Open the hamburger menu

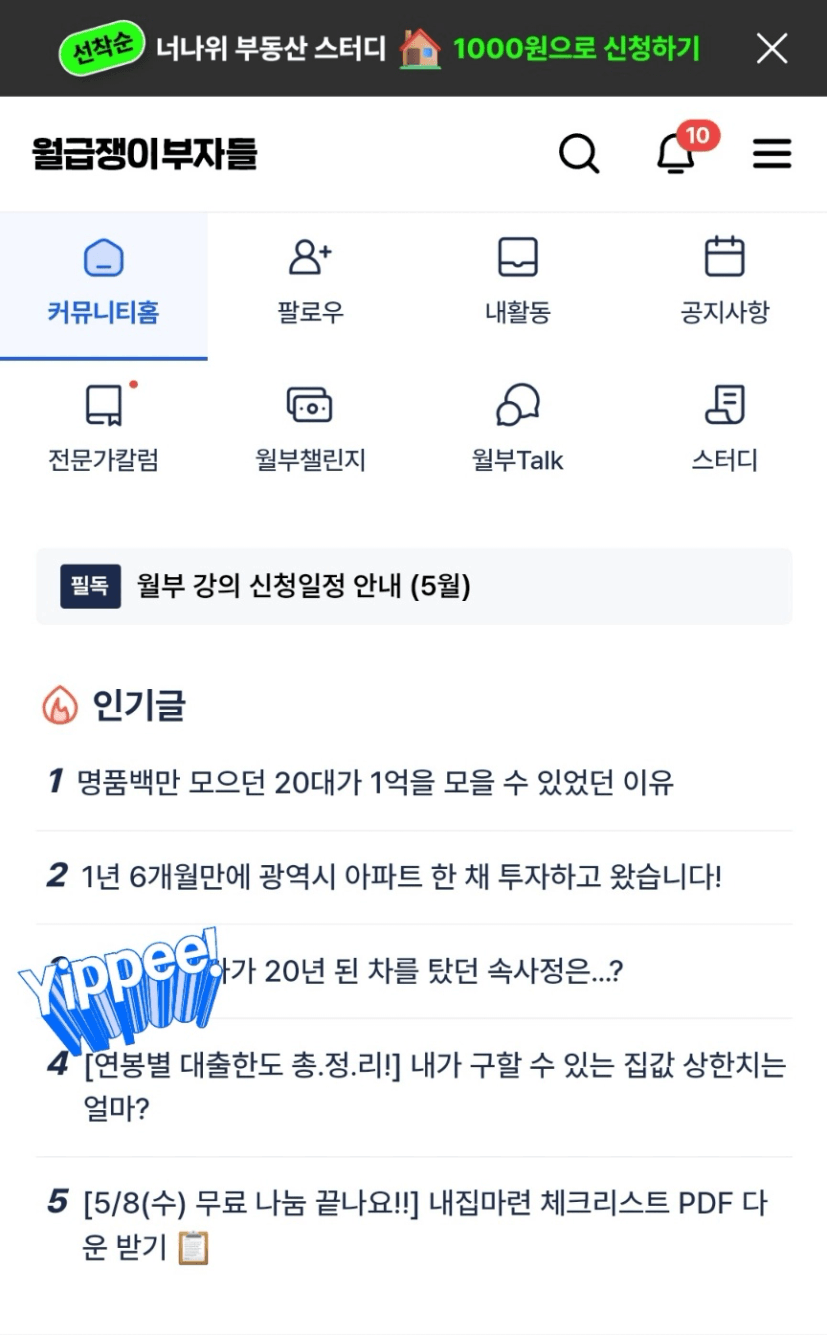pos(772,154)
